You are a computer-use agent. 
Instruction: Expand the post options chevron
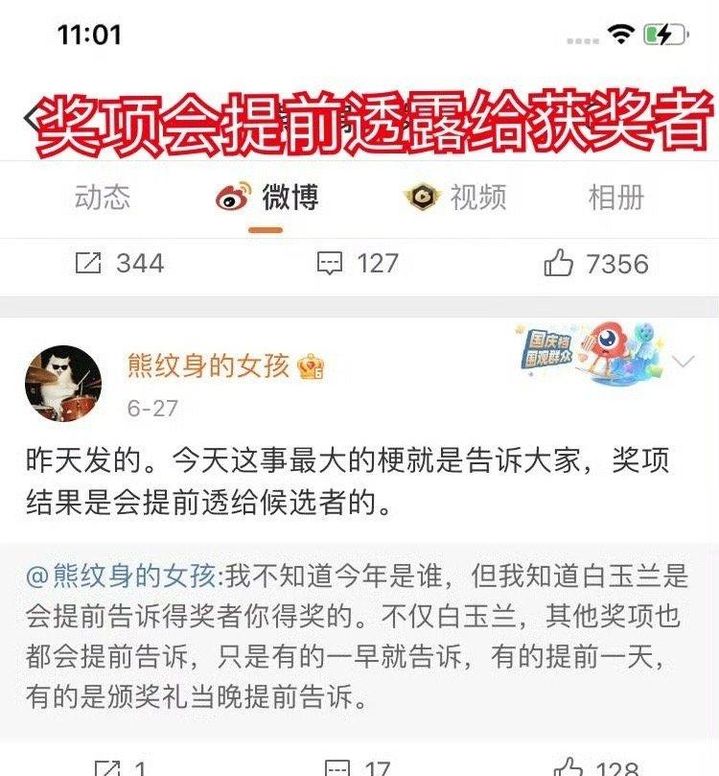684,362
